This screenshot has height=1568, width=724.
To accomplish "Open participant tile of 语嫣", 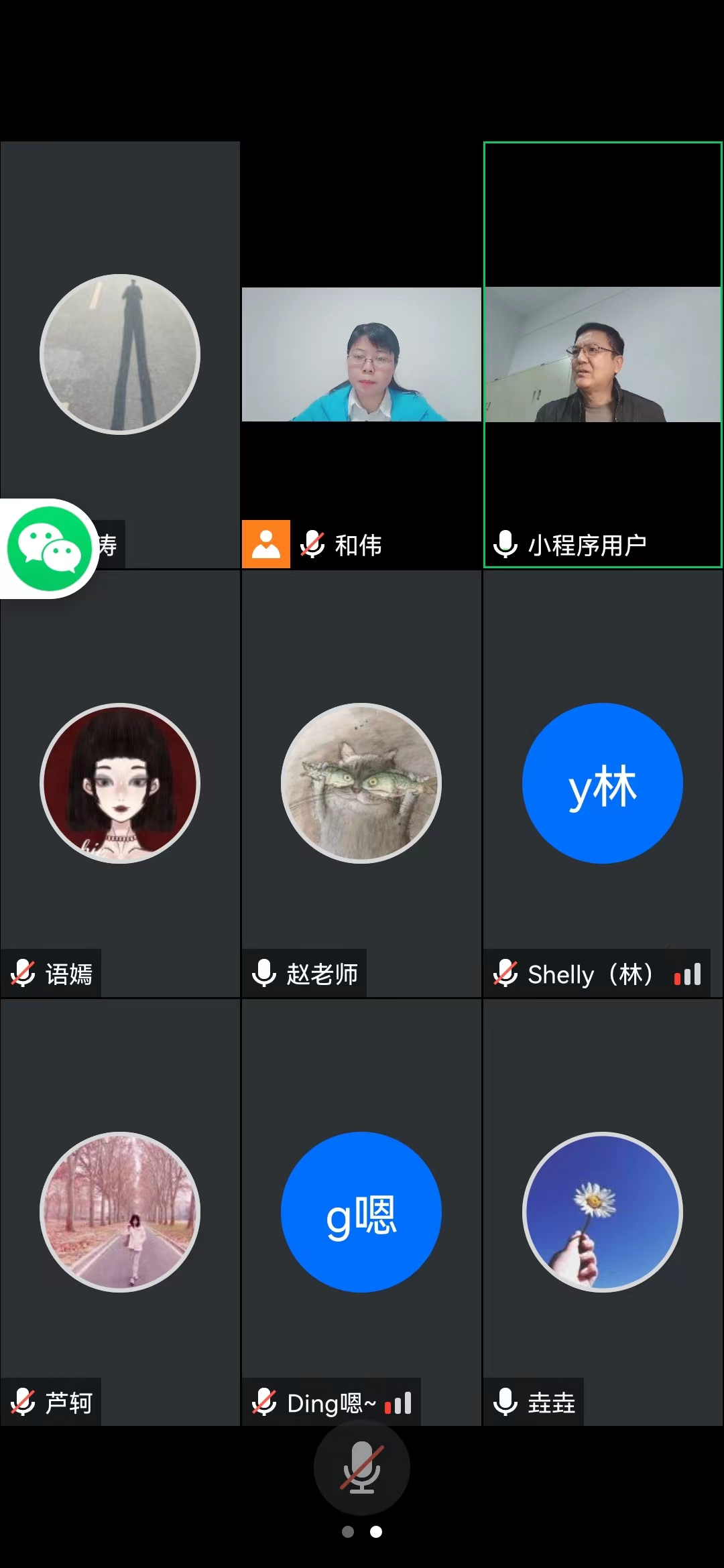I will coord(120,784).
